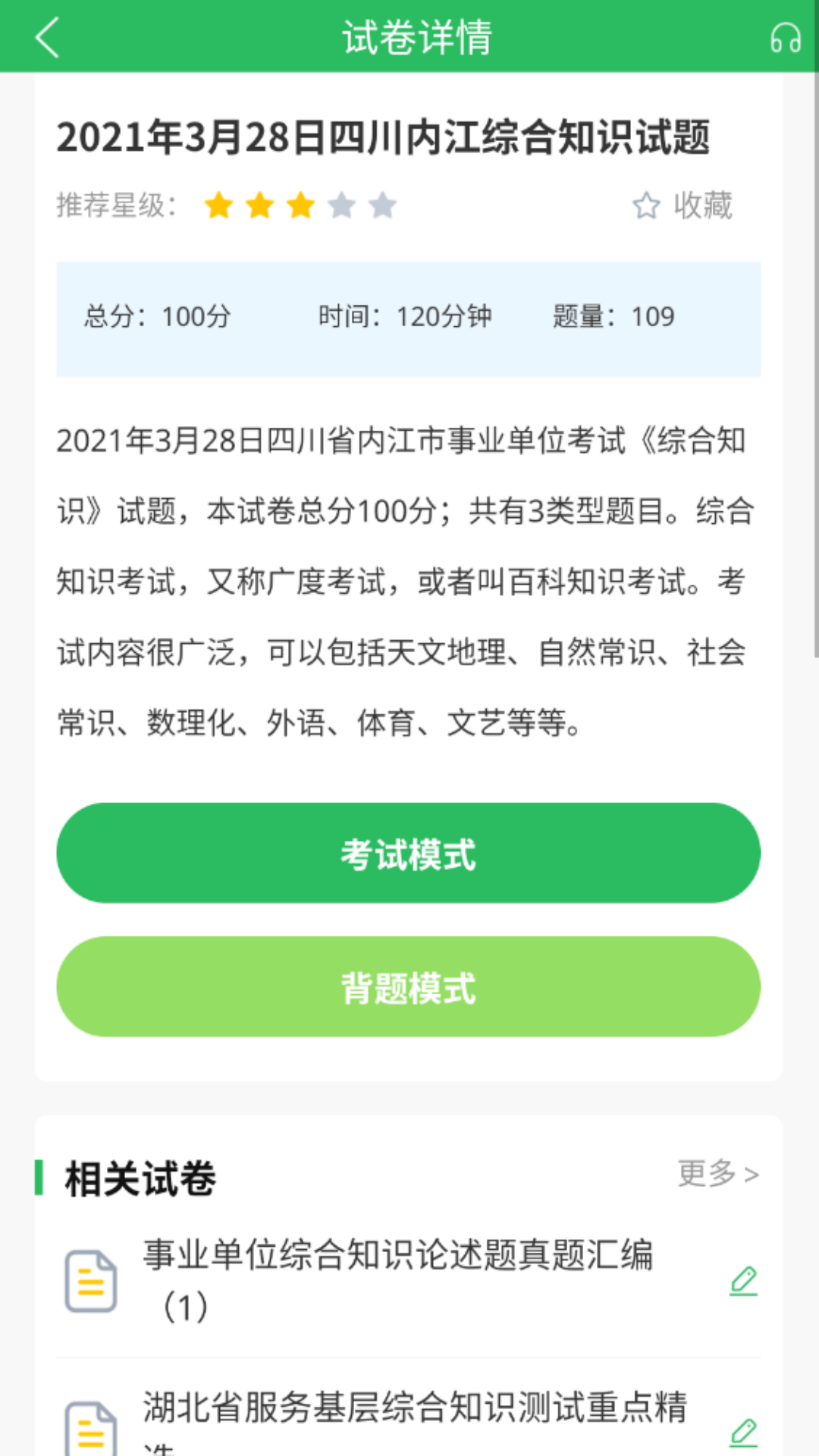Tap the back arrow in the title bar

(x=47, y=37)
